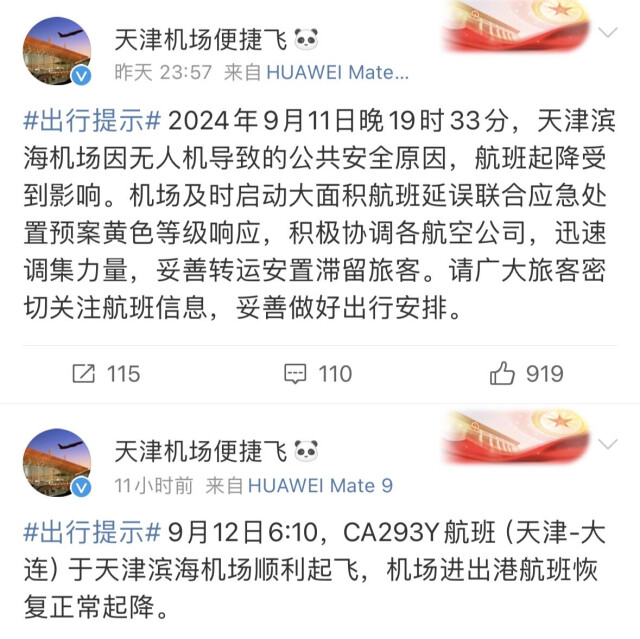Open the chevron menu on the 昨天 23:57 post
This screenshot has width=640, height=639.
coord(607,35)
